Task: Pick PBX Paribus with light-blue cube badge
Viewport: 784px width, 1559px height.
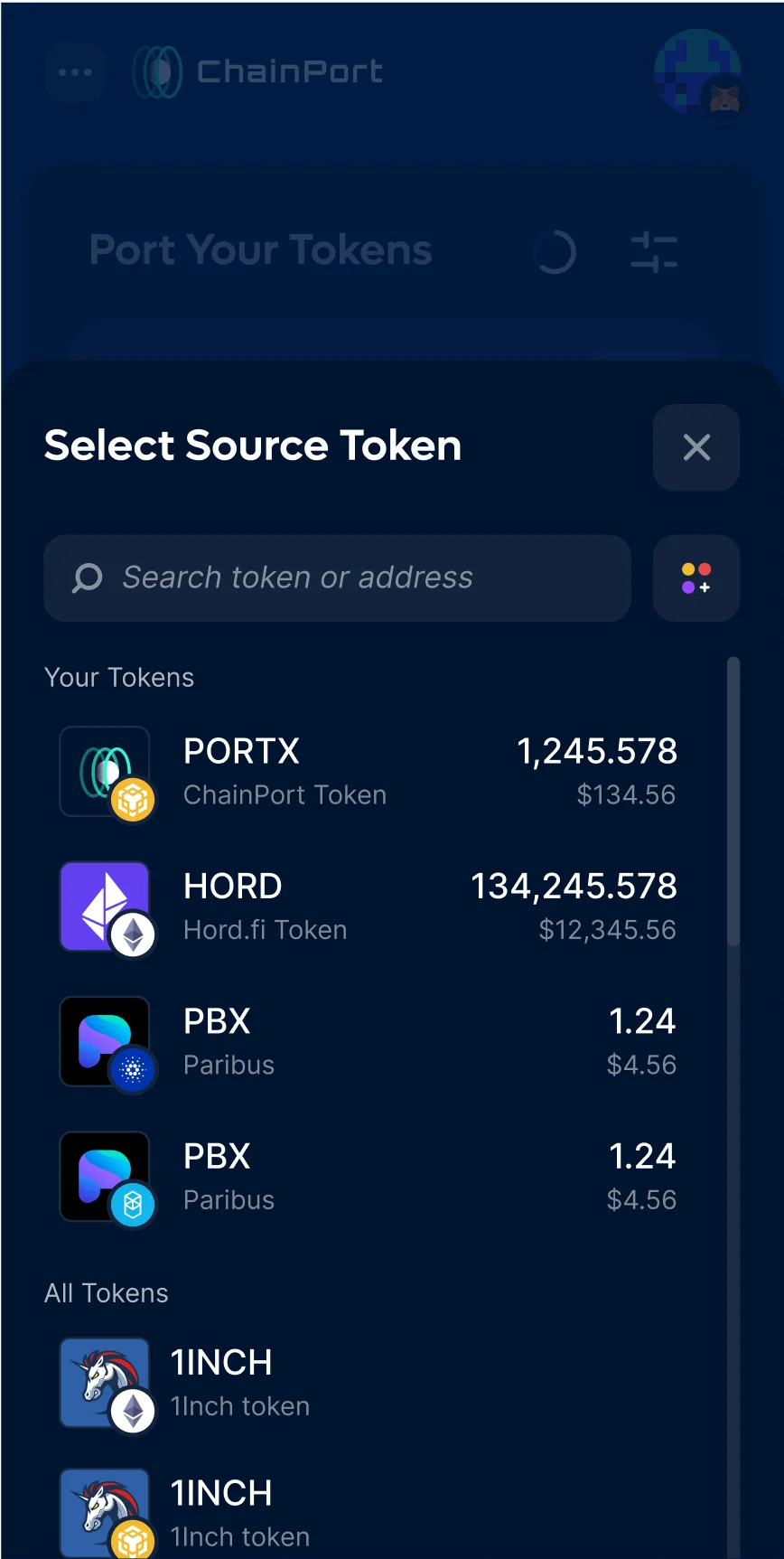Action: pos(369,1178)
